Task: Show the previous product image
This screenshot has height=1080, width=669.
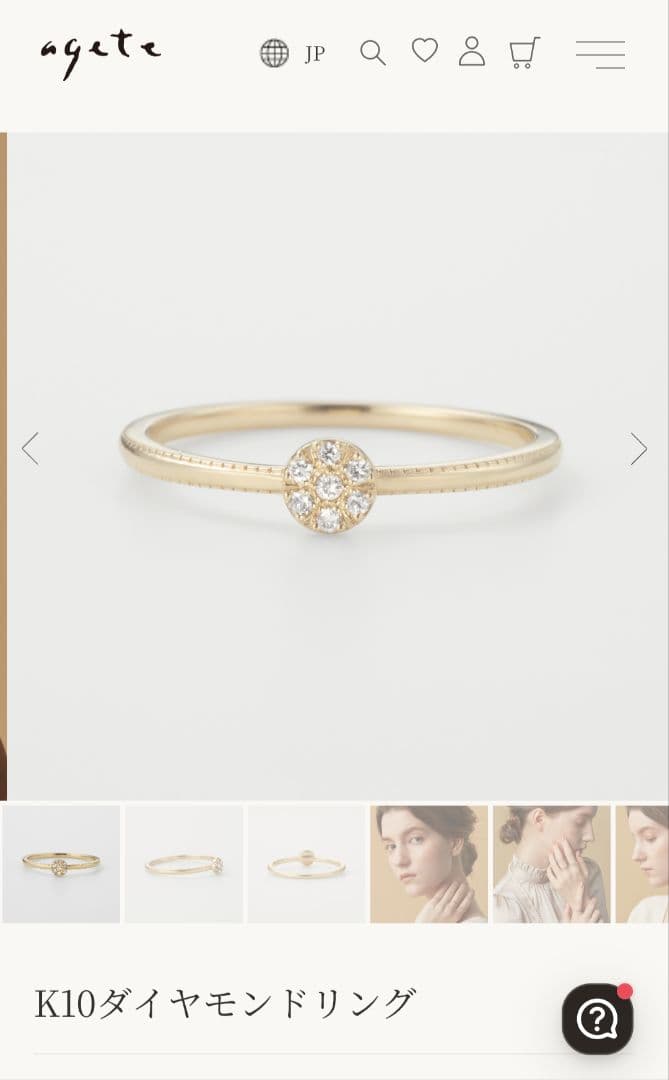Action: point(30,449)
